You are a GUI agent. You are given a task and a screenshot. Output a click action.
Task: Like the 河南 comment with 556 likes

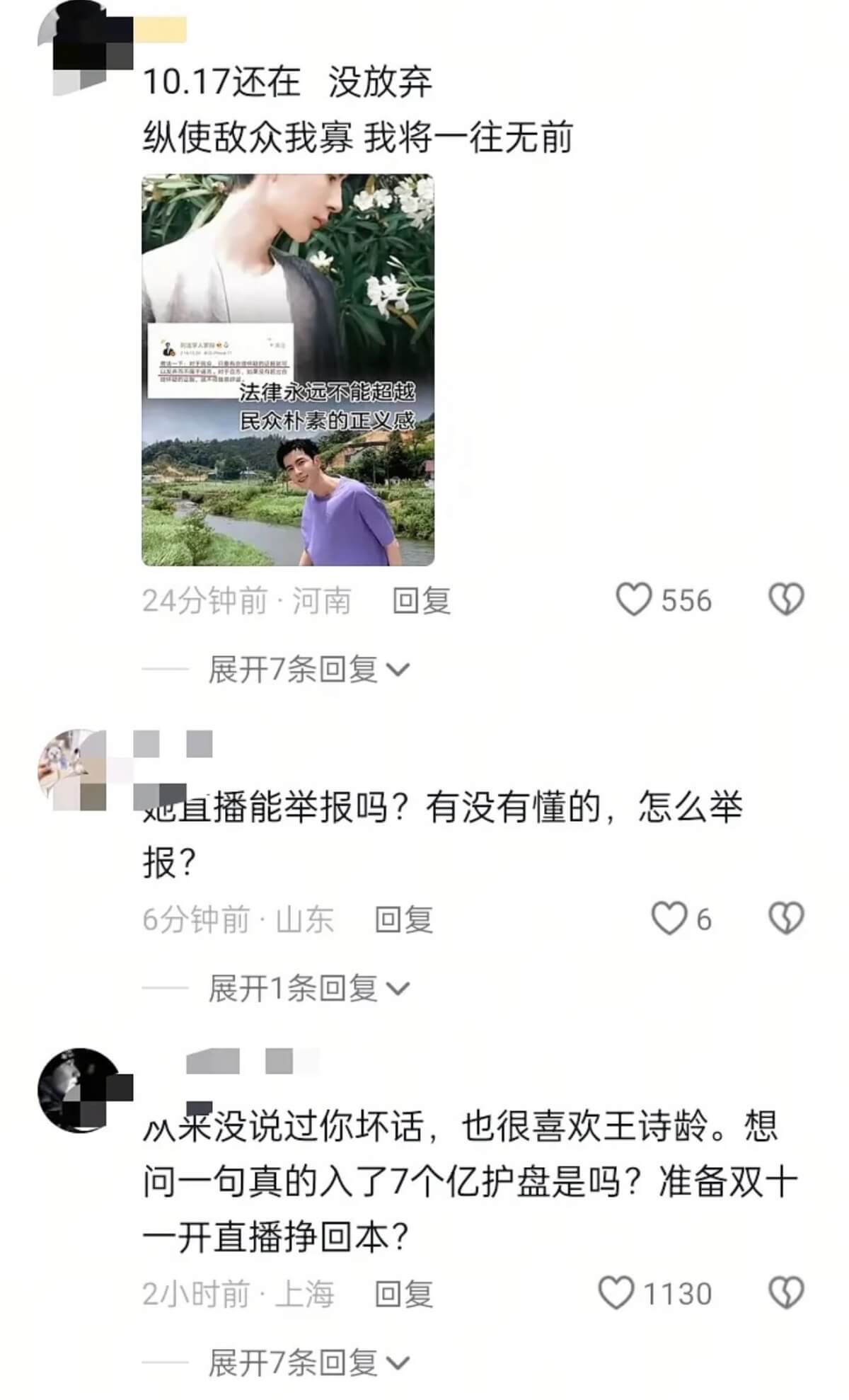[633, 600]
